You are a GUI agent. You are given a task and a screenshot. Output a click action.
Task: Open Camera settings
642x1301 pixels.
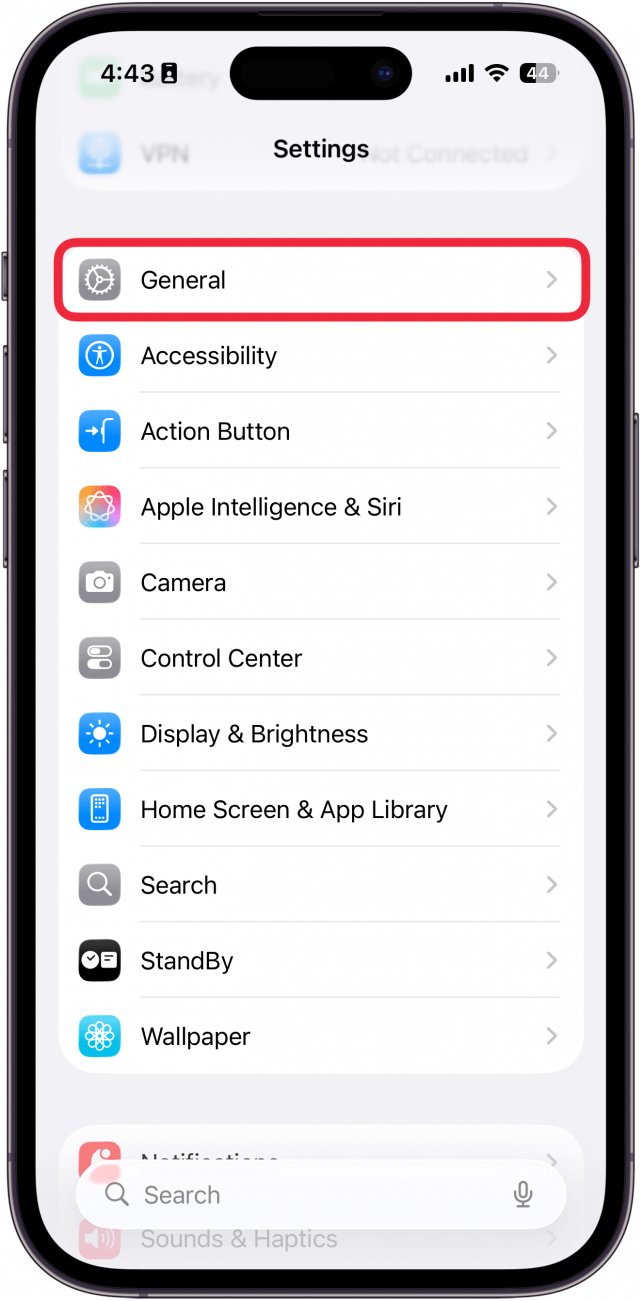[320, 583]
